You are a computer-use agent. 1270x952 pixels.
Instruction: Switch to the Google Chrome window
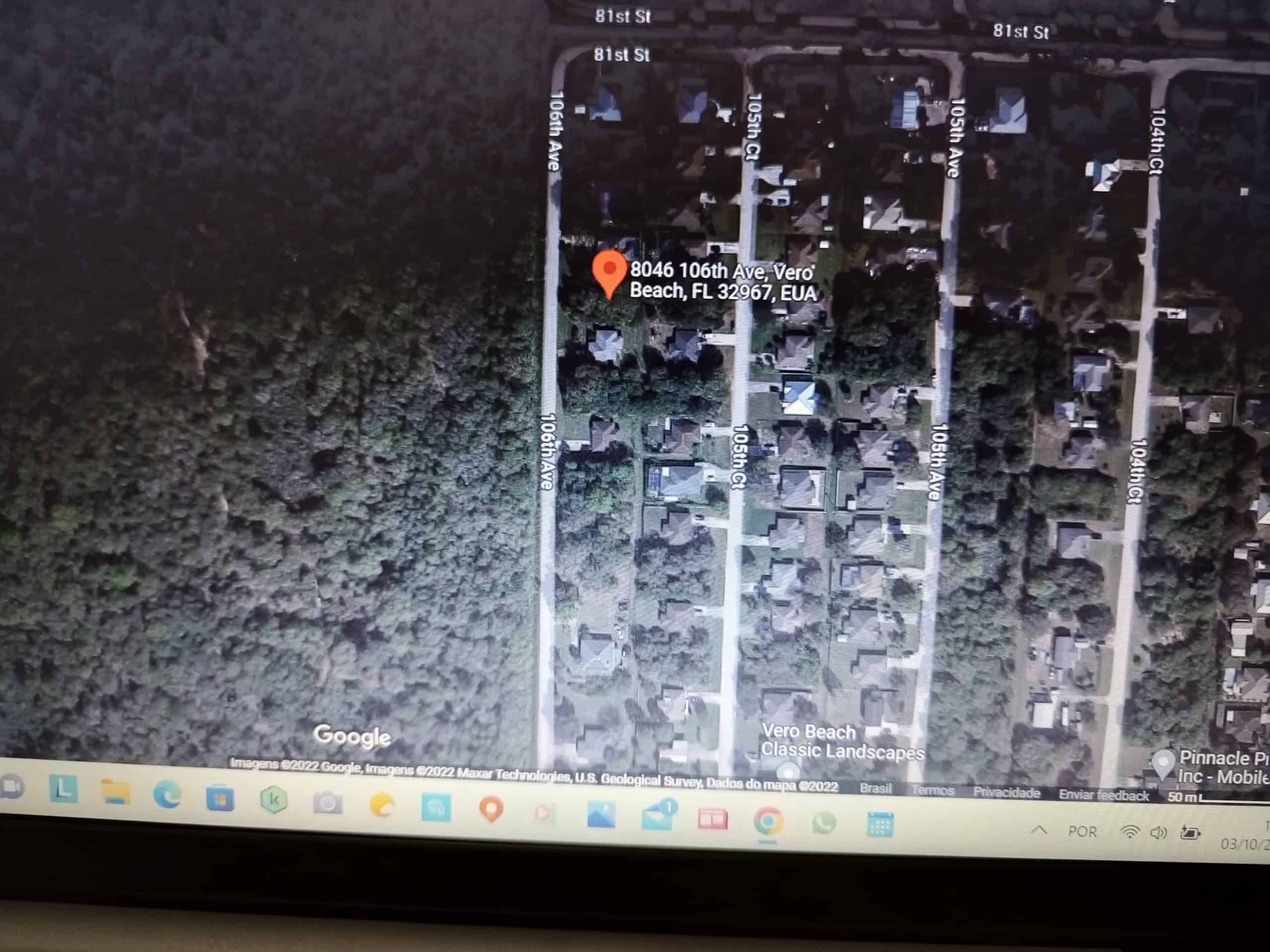point(768,822)
